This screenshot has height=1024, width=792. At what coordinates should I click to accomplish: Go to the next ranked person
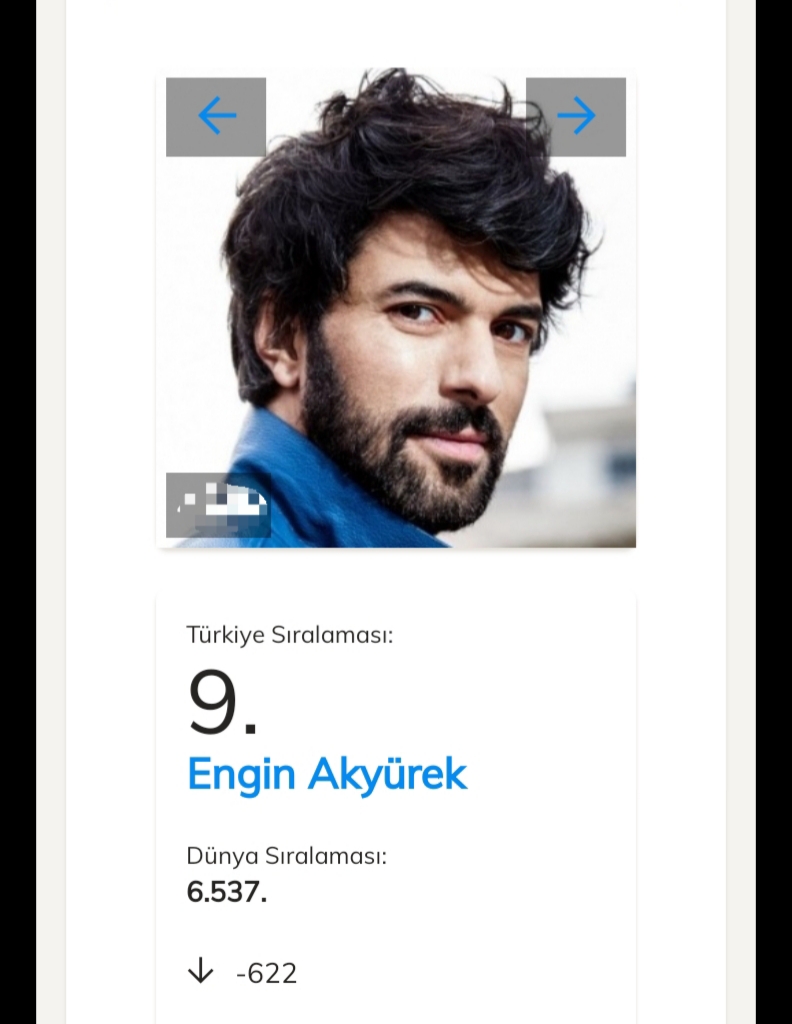576,117
